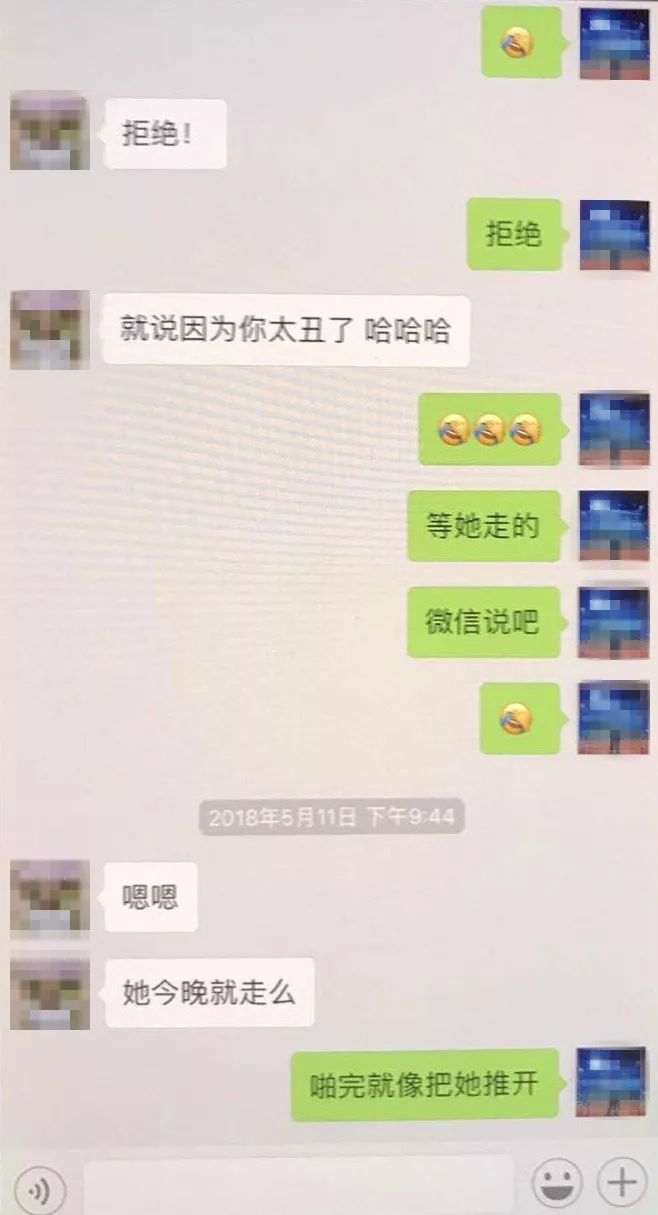Switch to voice message input
This screenshot has height=1215, width=658.
coord(40,1189)
